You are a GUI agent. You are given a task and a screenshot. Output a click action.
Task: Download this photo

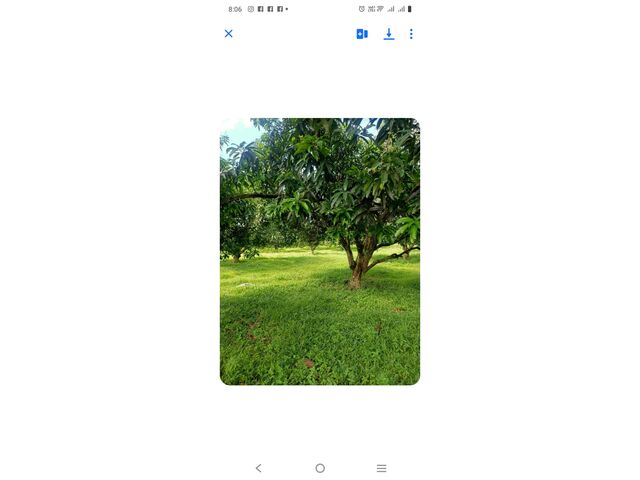point(389,34)
